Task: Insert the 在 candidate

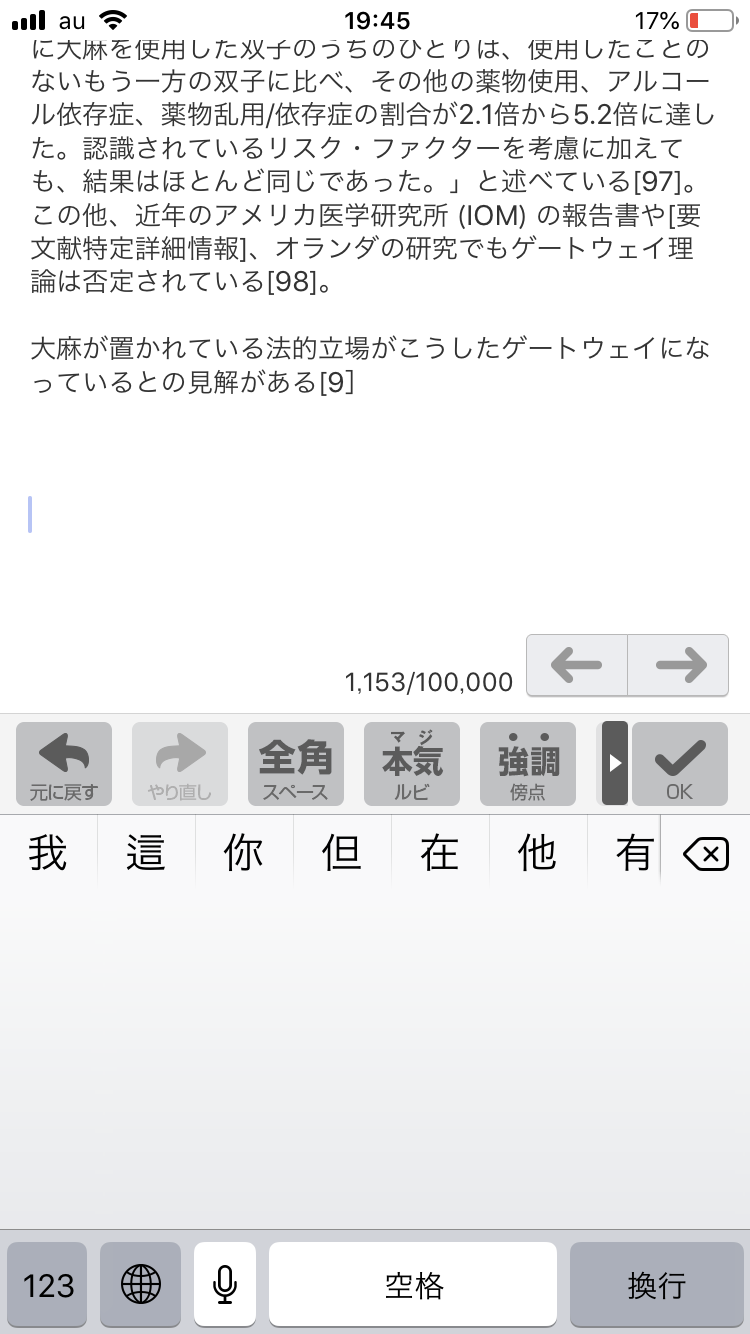Action: 440,854
